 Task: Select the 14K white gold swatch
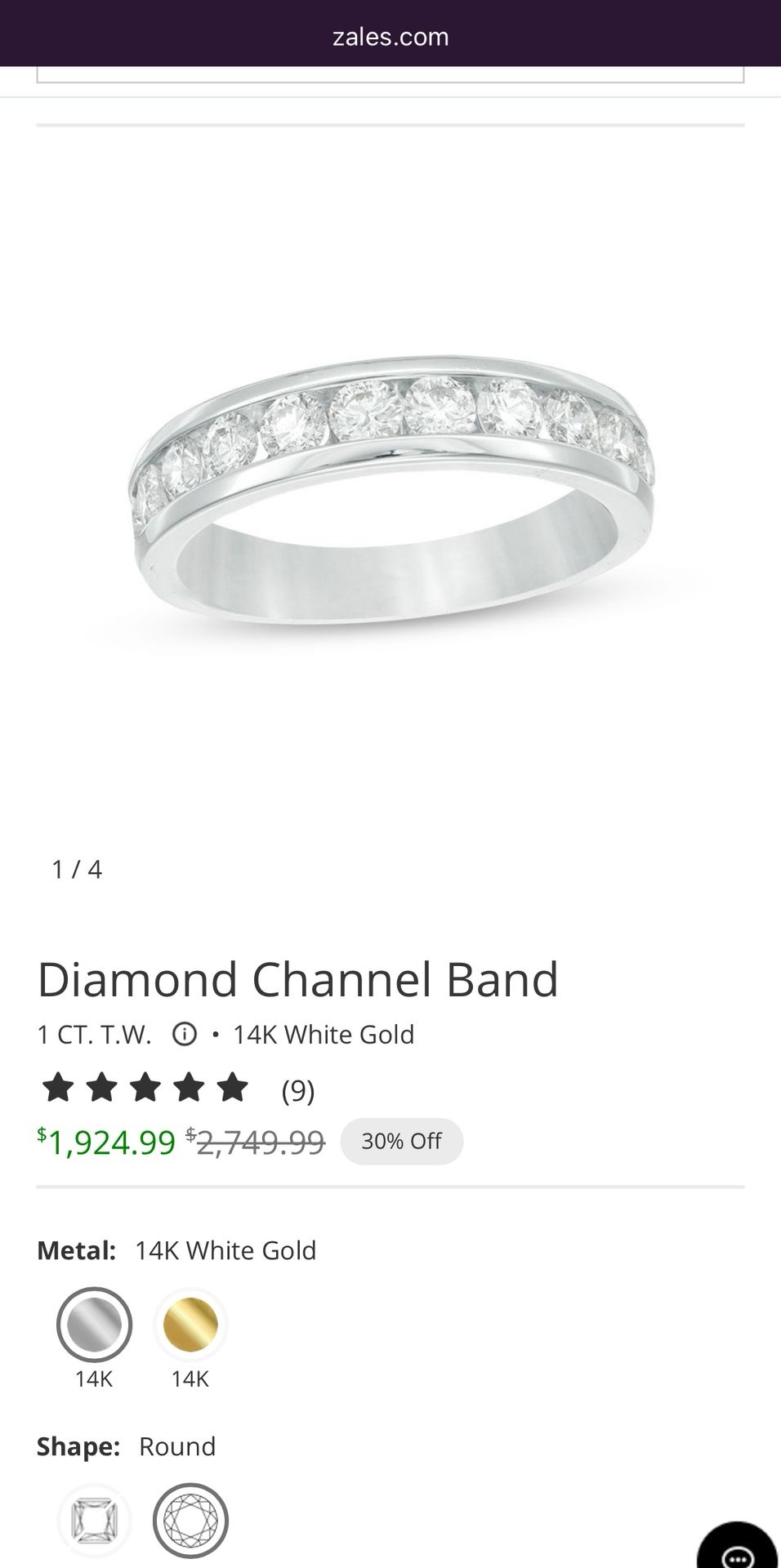pos(94,1325)
